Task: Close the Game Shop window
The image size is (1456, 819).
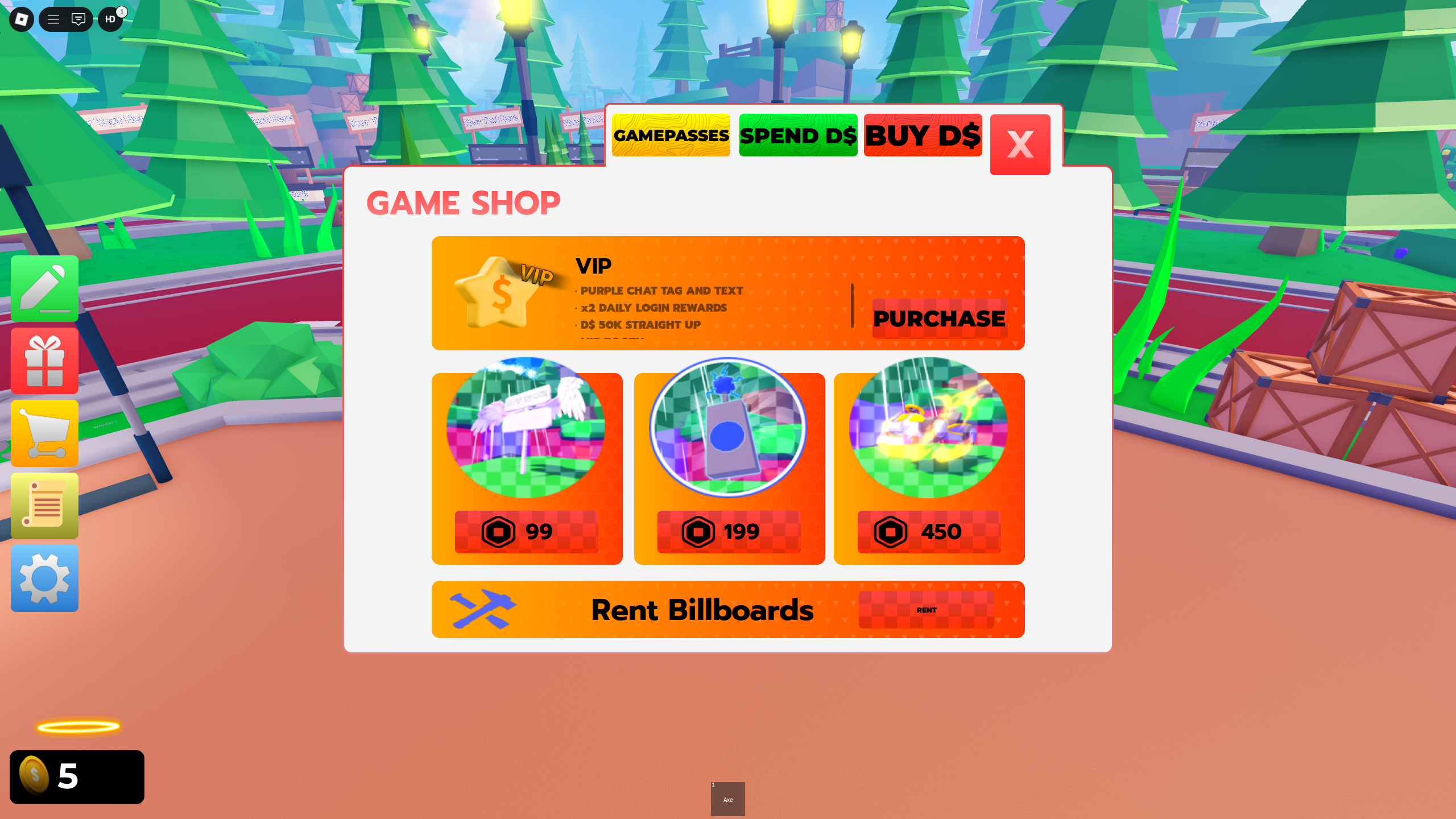Action: (x=1020, y=144)
